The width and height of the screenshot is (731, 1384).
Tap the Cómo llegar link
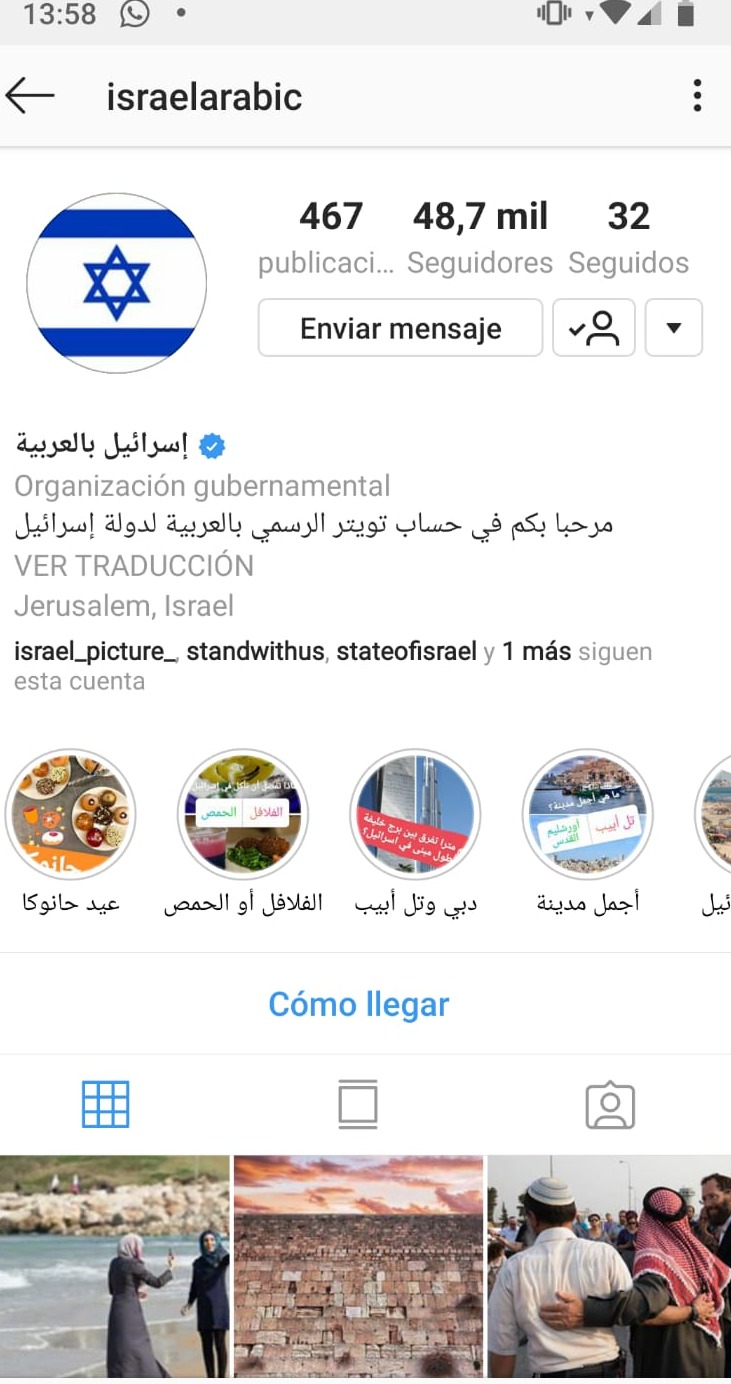point(359,1004)
